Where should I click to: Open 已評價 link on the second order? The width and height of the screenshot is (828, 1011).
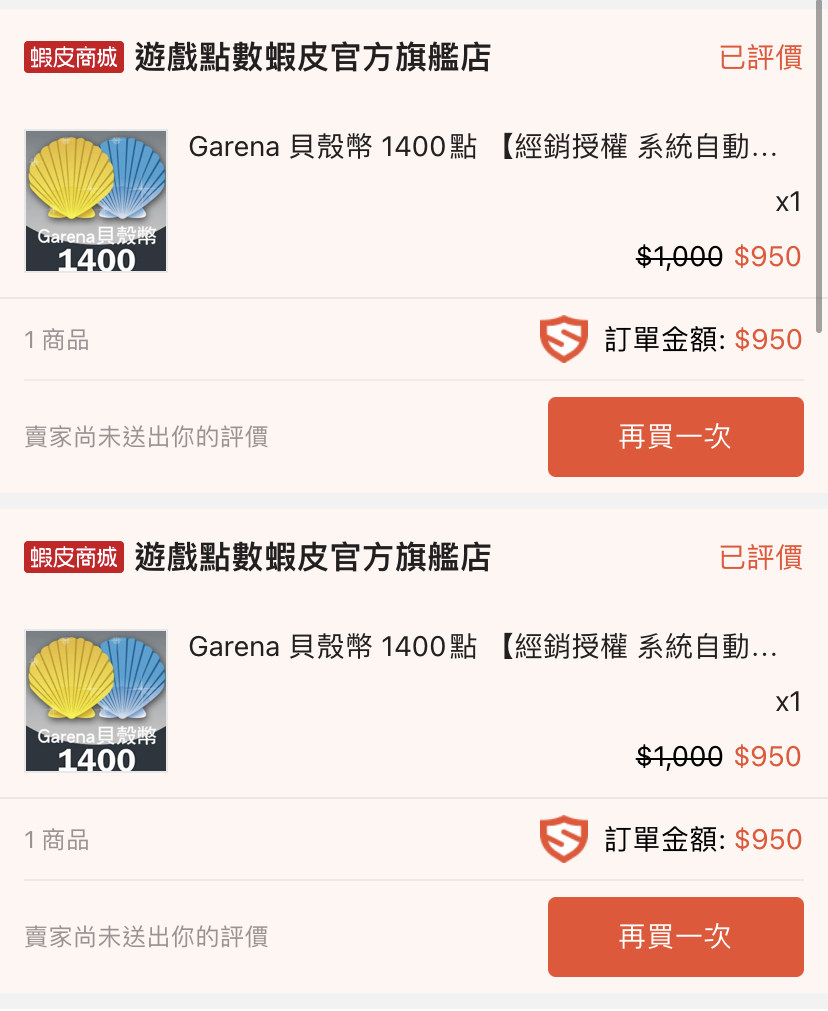point(761,557)
